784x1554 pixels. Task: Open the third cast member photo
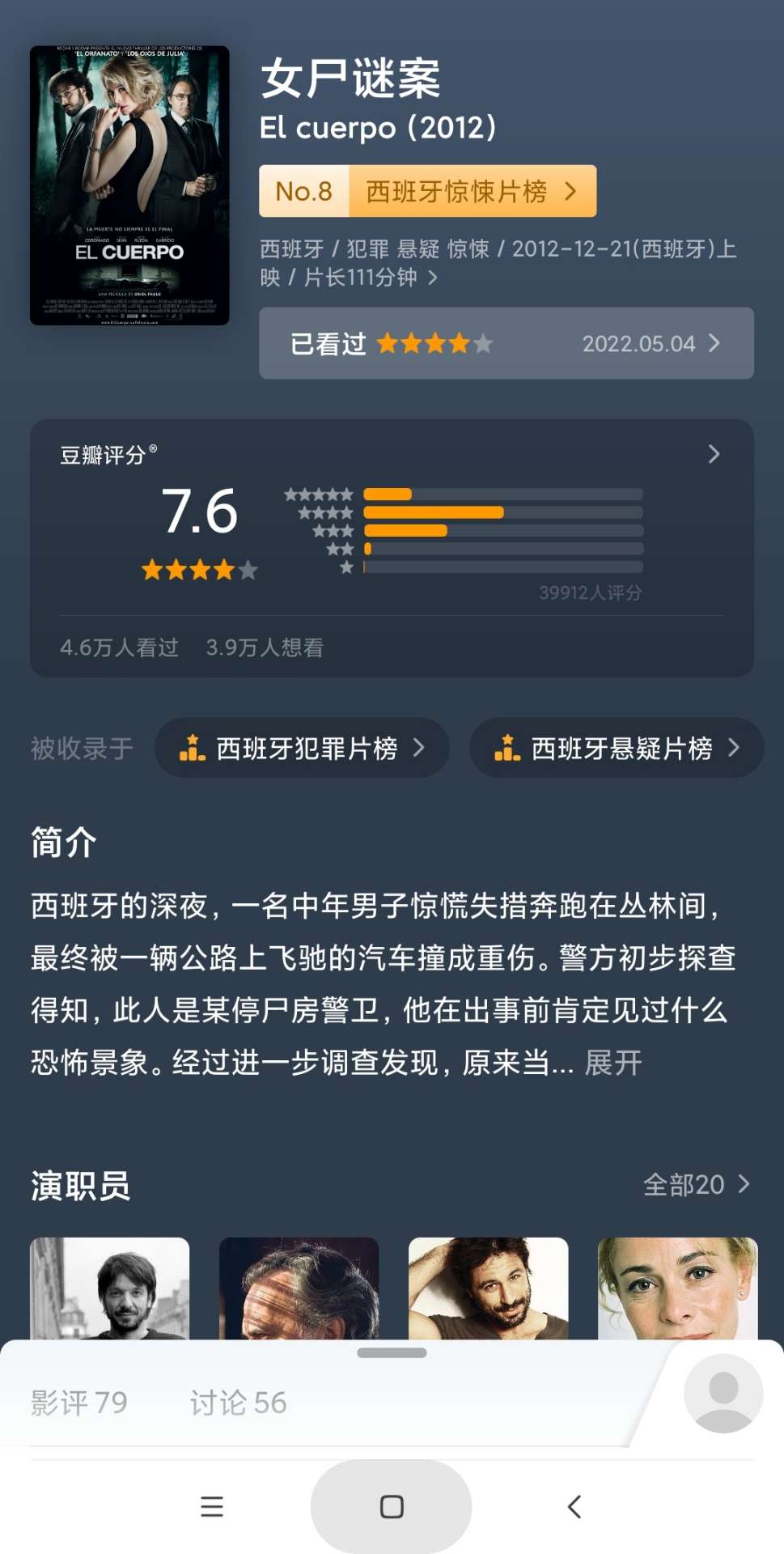coord(488,1288)
